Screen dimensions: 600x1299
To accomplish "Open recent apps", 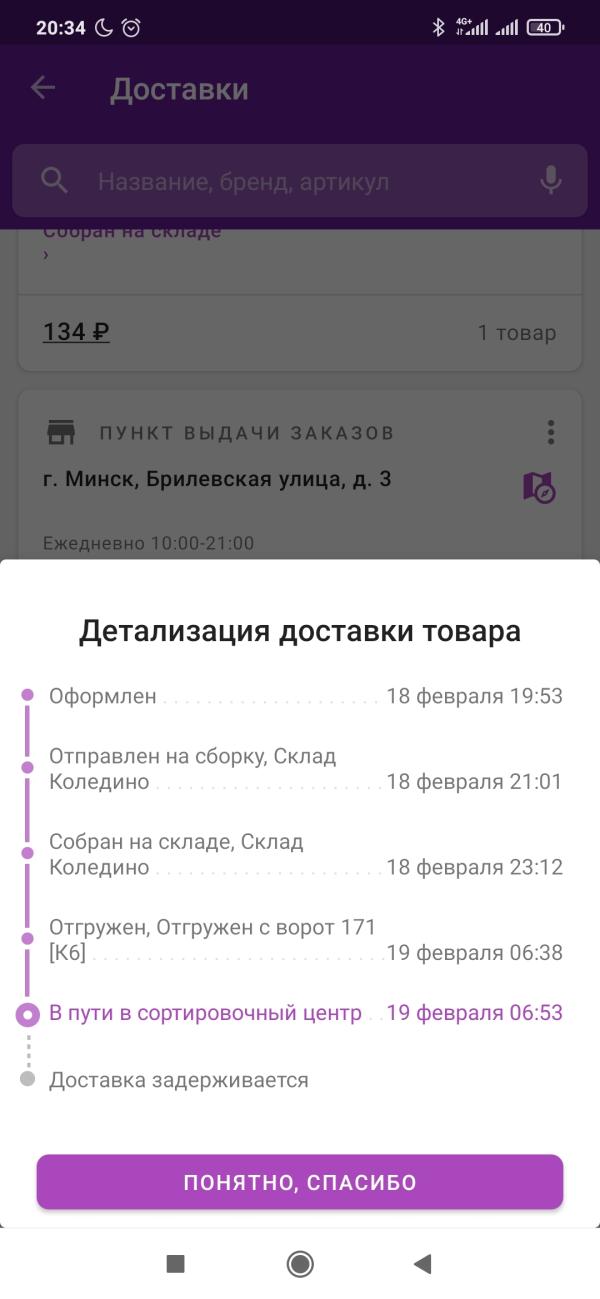I will (175, 1264).
